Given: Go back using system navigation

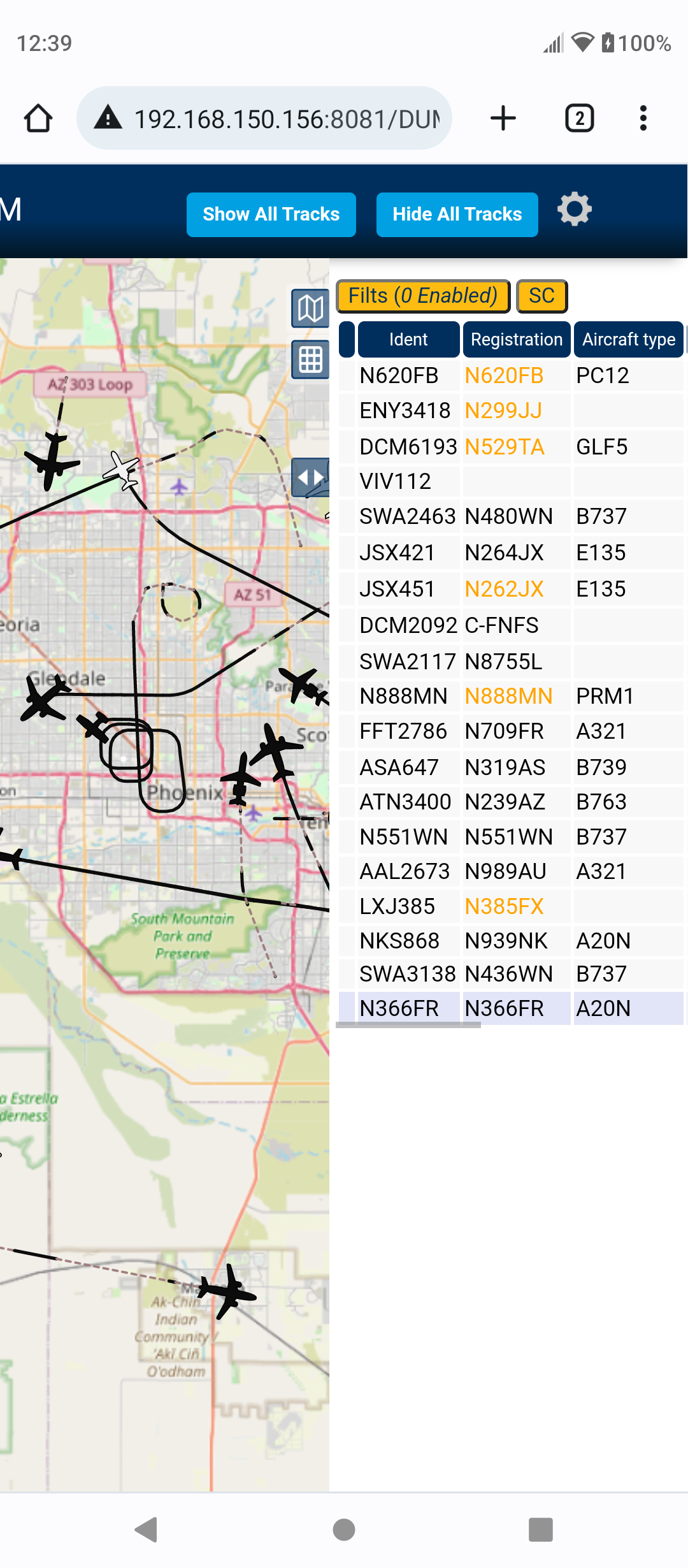Looking at the screenshot, I should point(147,1529).
